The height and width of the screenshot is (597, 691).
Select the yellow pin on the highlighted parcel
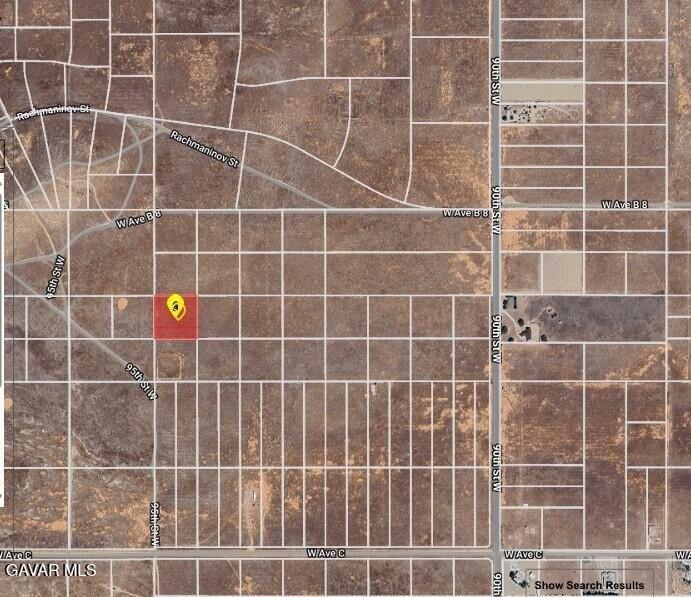point(176,306)
